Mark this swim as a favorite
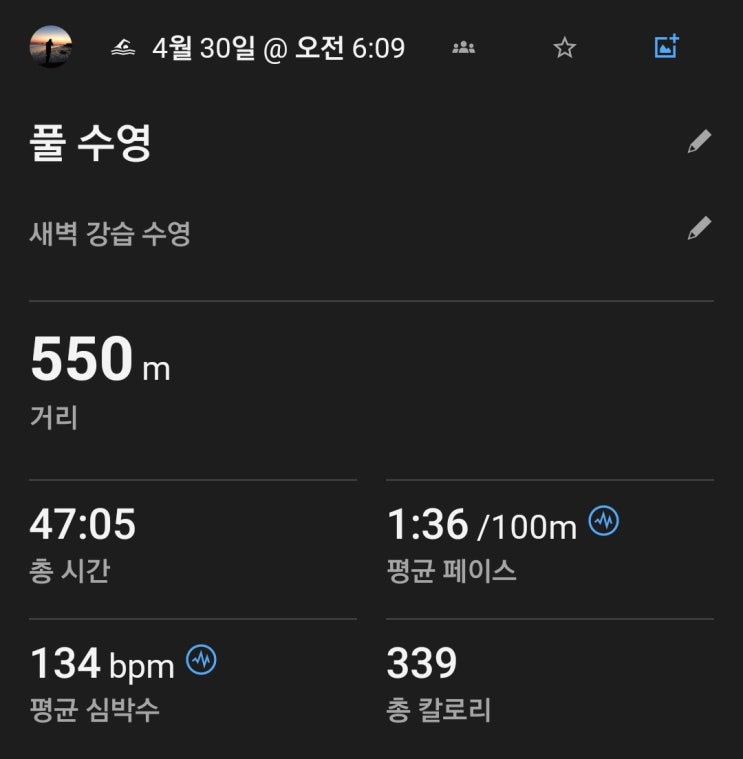The height and width of the screenshot is (759, 743). 565,47
